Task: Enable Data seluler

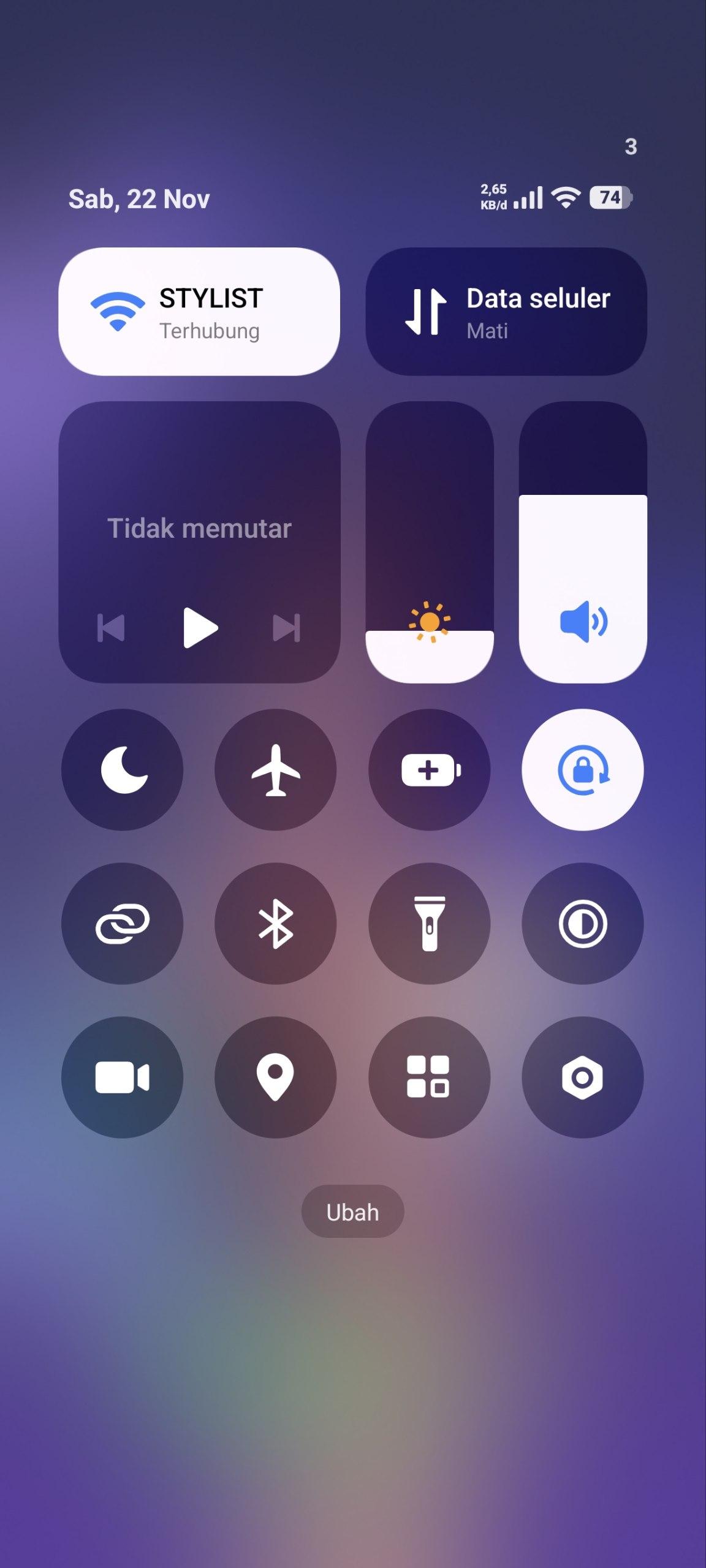Action: 506,312
